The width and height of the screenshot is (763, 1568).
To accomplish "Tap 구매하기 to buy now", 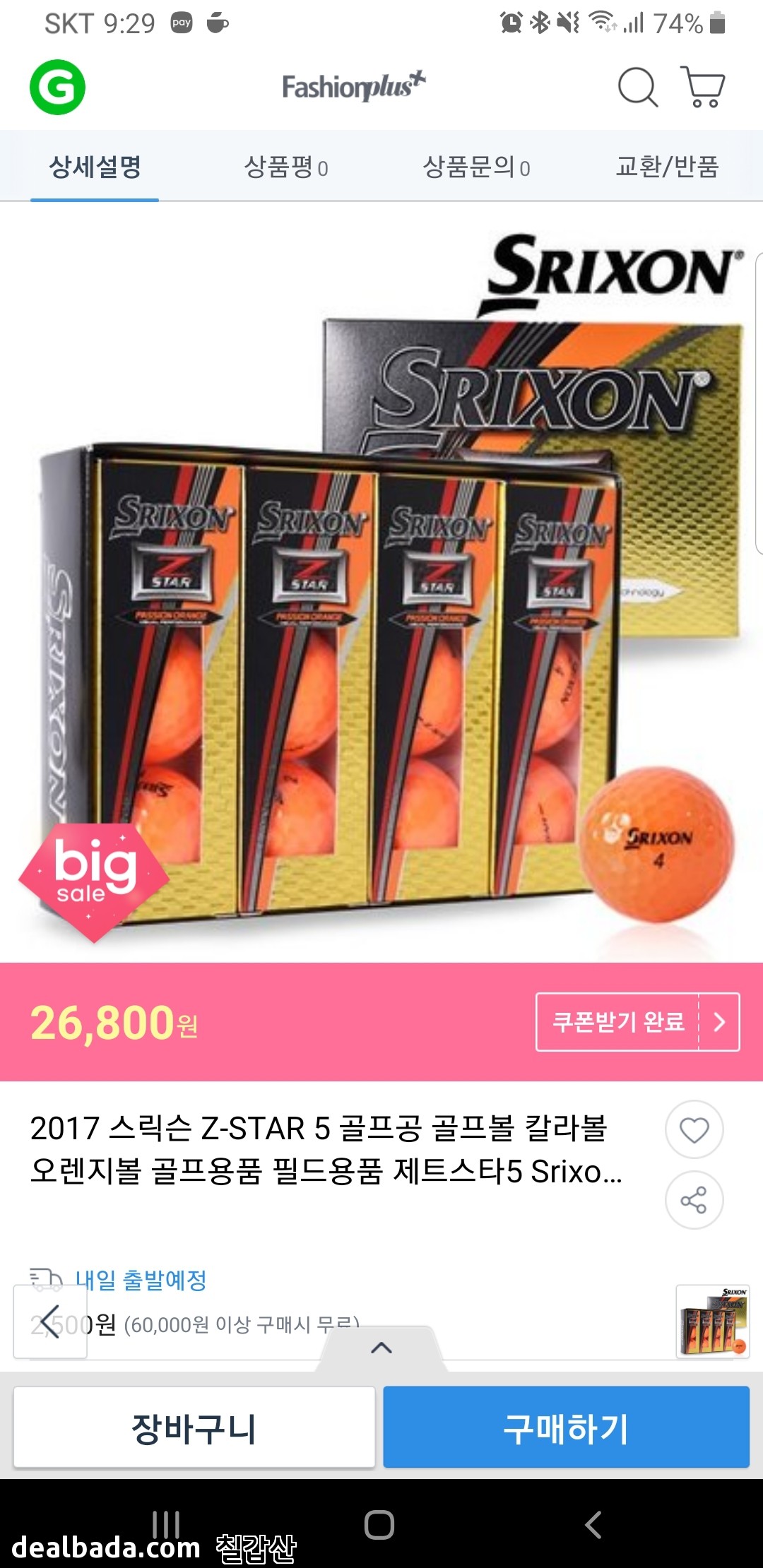I will [x=566, y=1427].
